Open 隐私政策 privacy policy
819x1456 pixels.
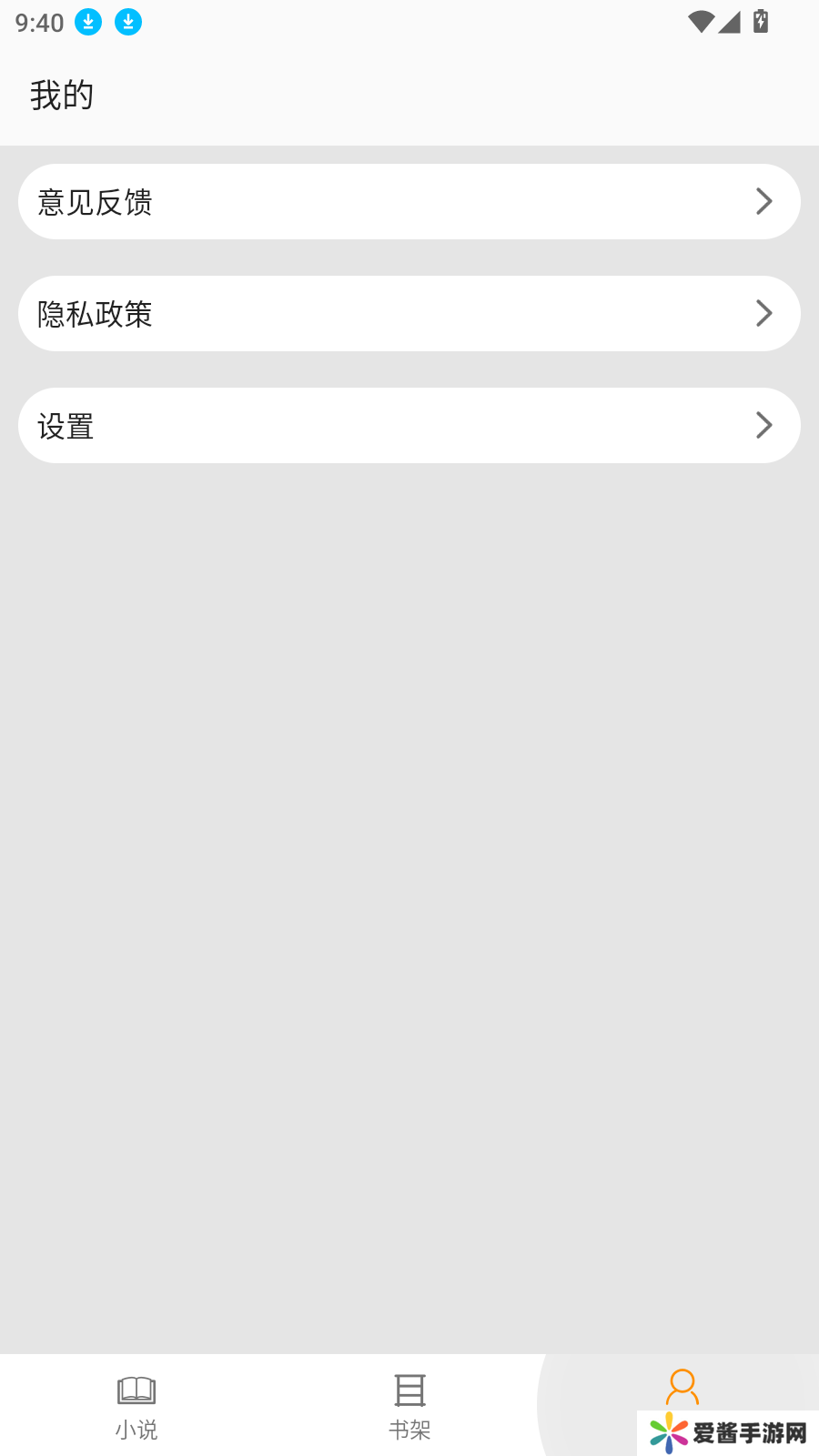(x=409, y=314)
